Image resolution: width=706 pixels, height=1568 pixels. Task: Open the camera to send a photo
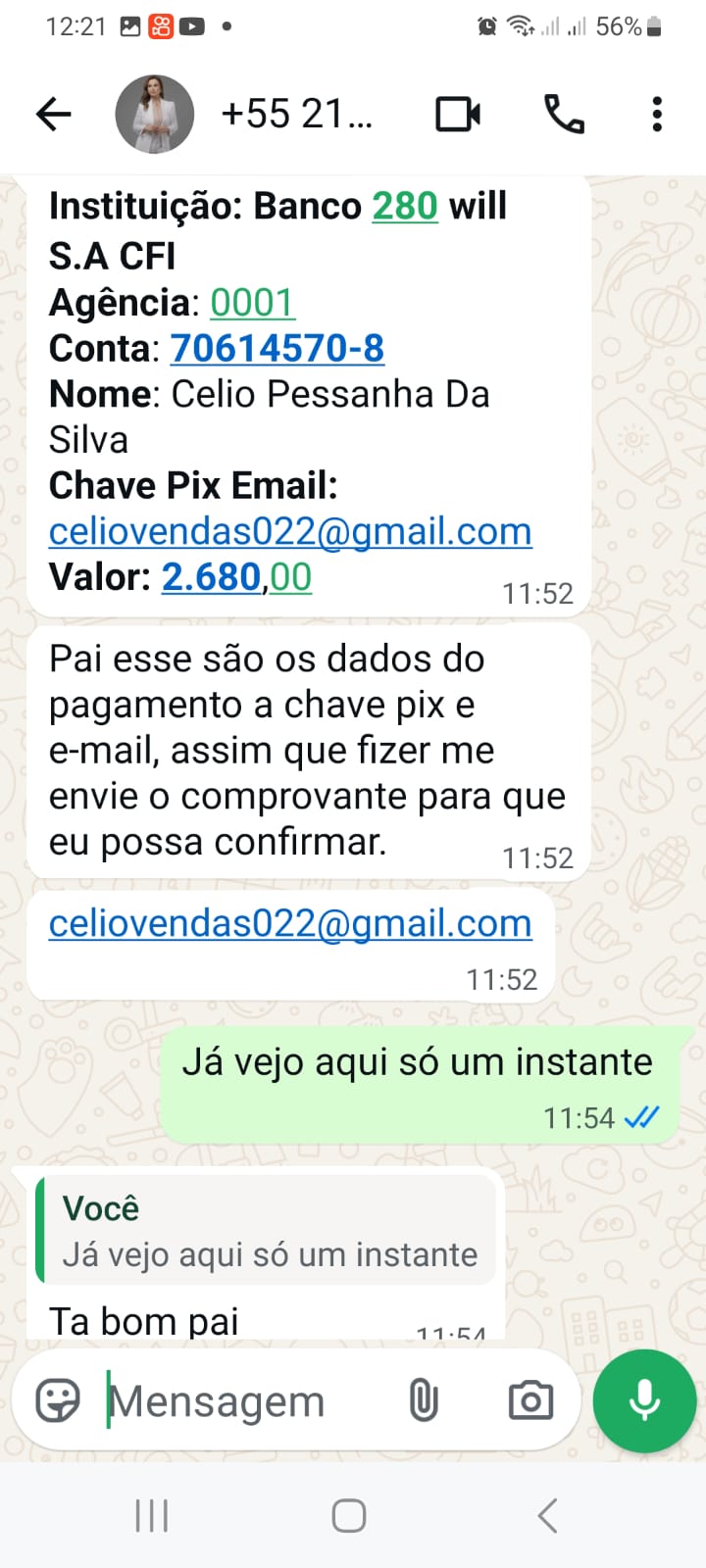click(x=530, y=1401)
